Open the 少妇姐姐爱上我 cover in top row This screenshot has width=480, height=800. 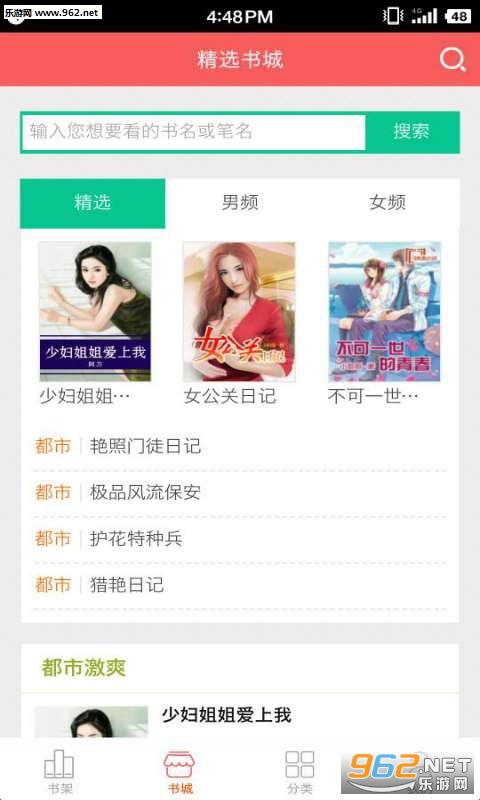95,311
